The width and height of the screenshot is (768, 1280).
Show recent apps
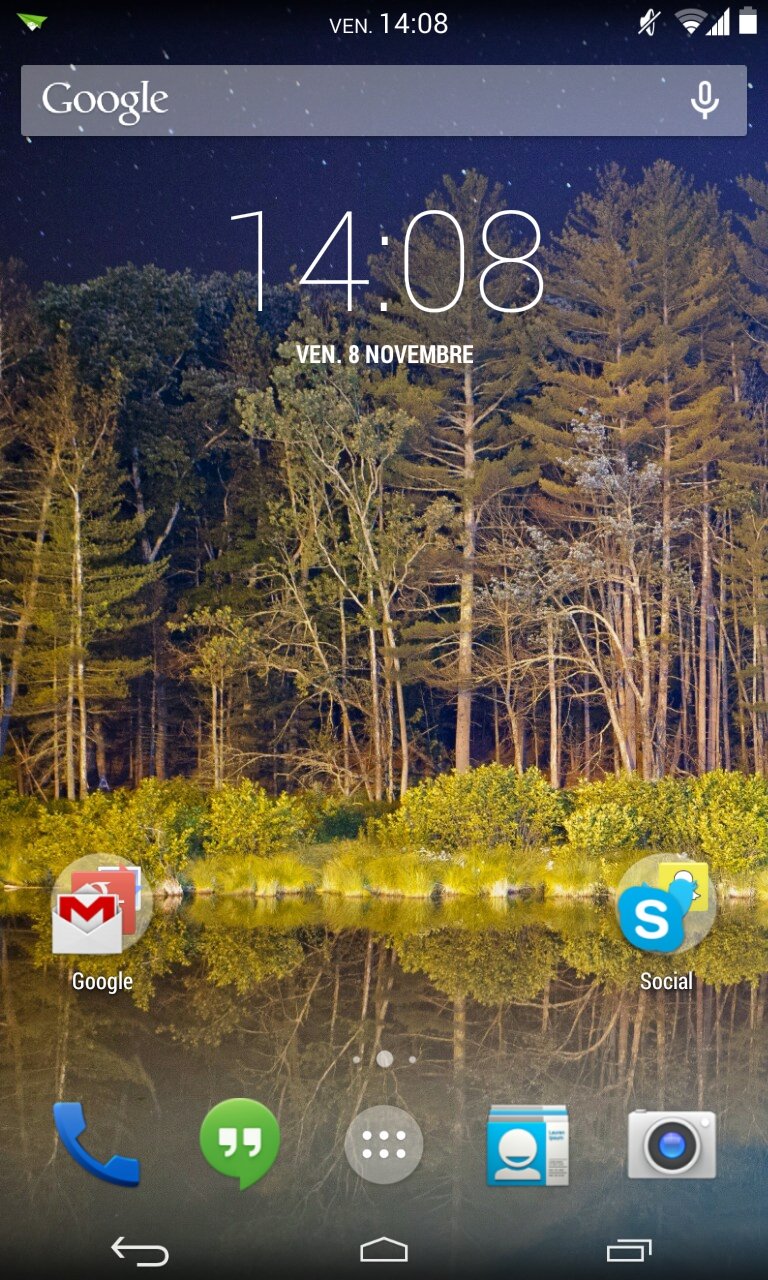(x=629, y=1250)
